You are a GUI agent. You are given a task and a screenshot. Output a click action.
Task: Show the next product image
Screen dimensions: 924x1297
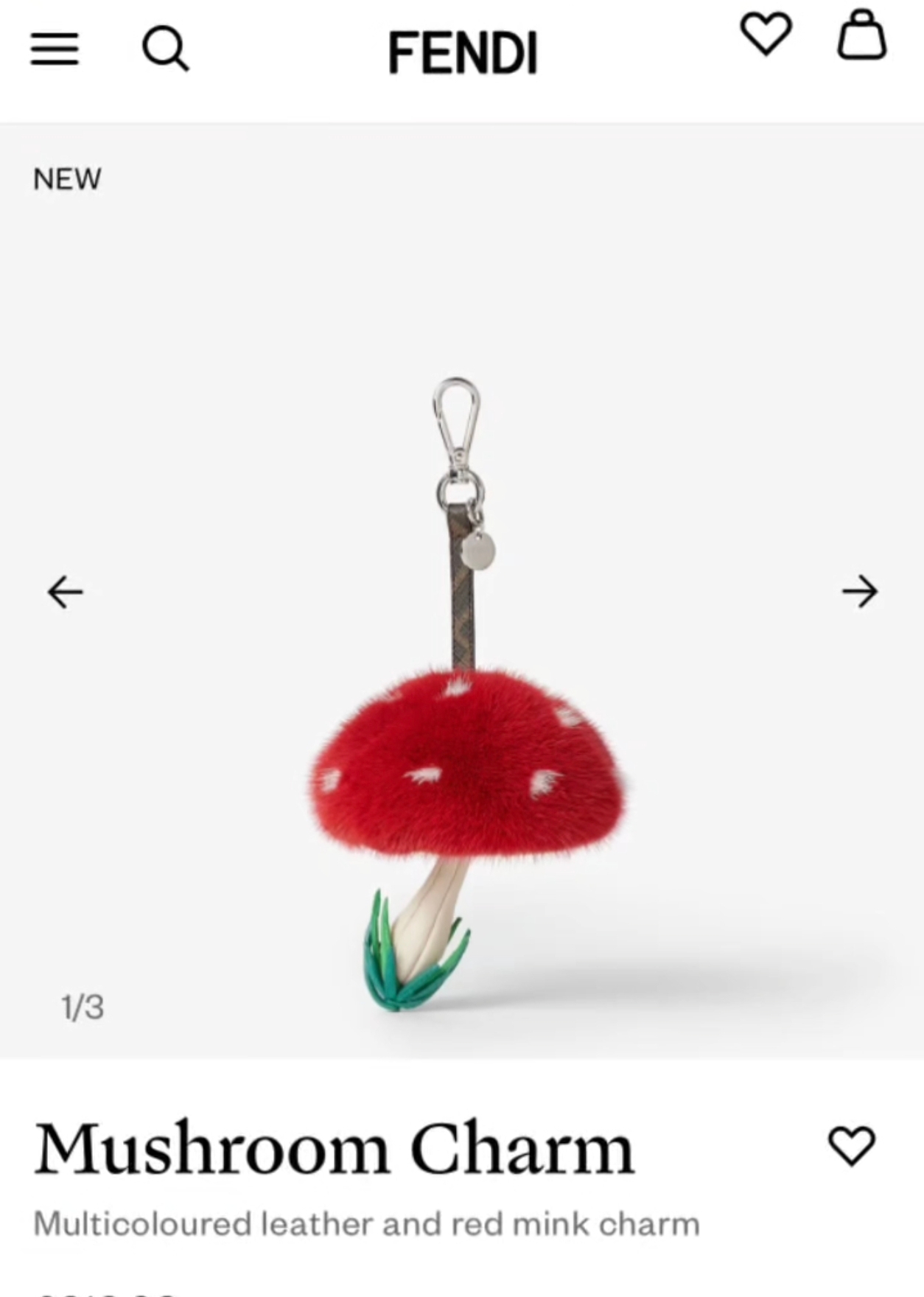point(860,592)
